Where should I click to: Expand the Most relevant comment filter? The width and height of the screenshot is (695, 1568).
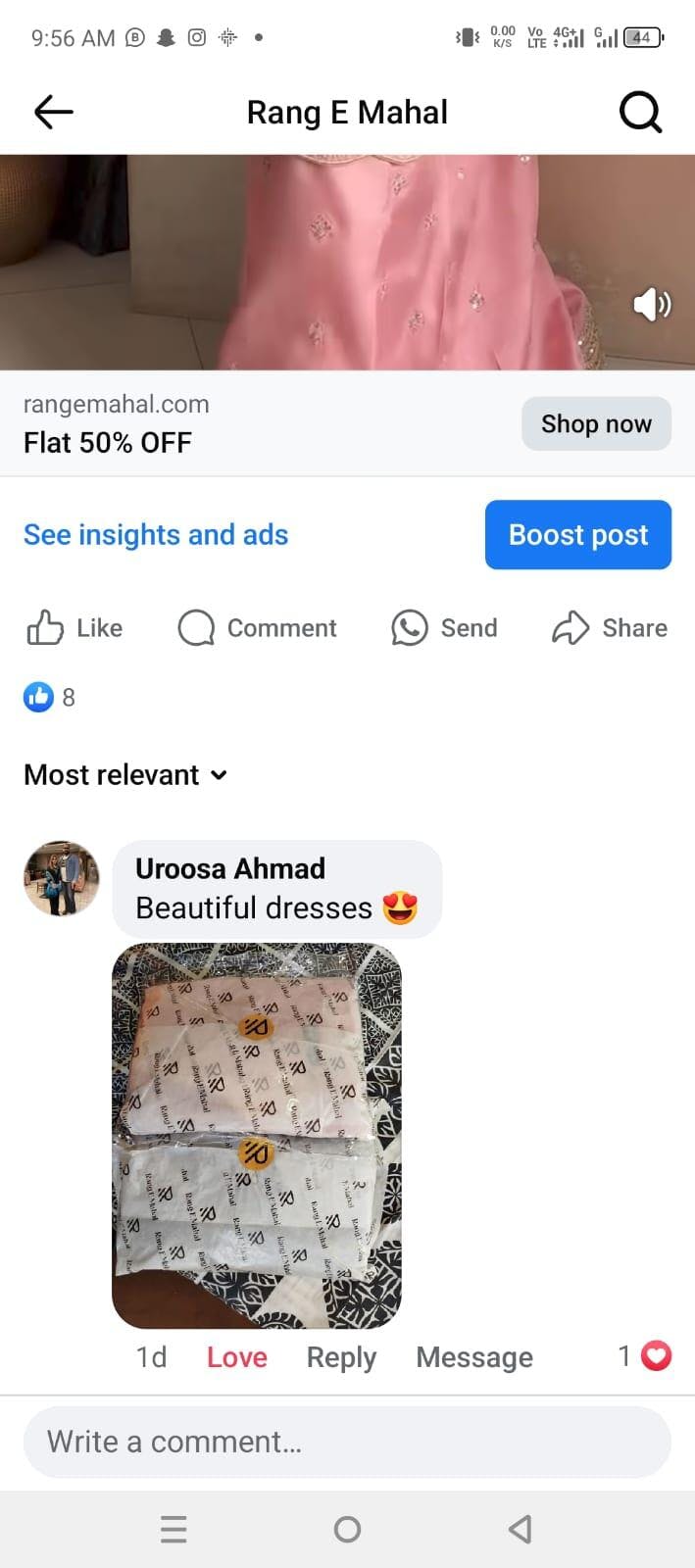coord(125,774)
